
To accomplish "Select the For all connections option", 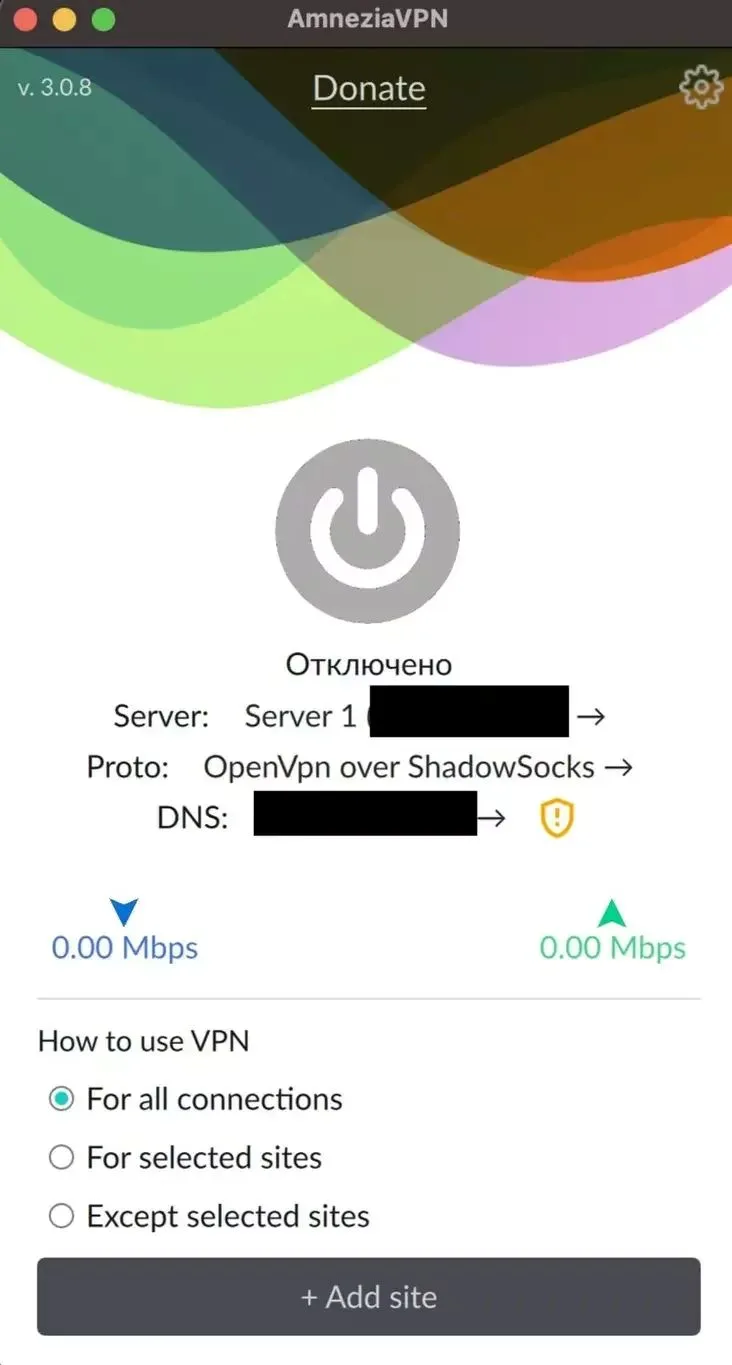I will pos(62,1099).
